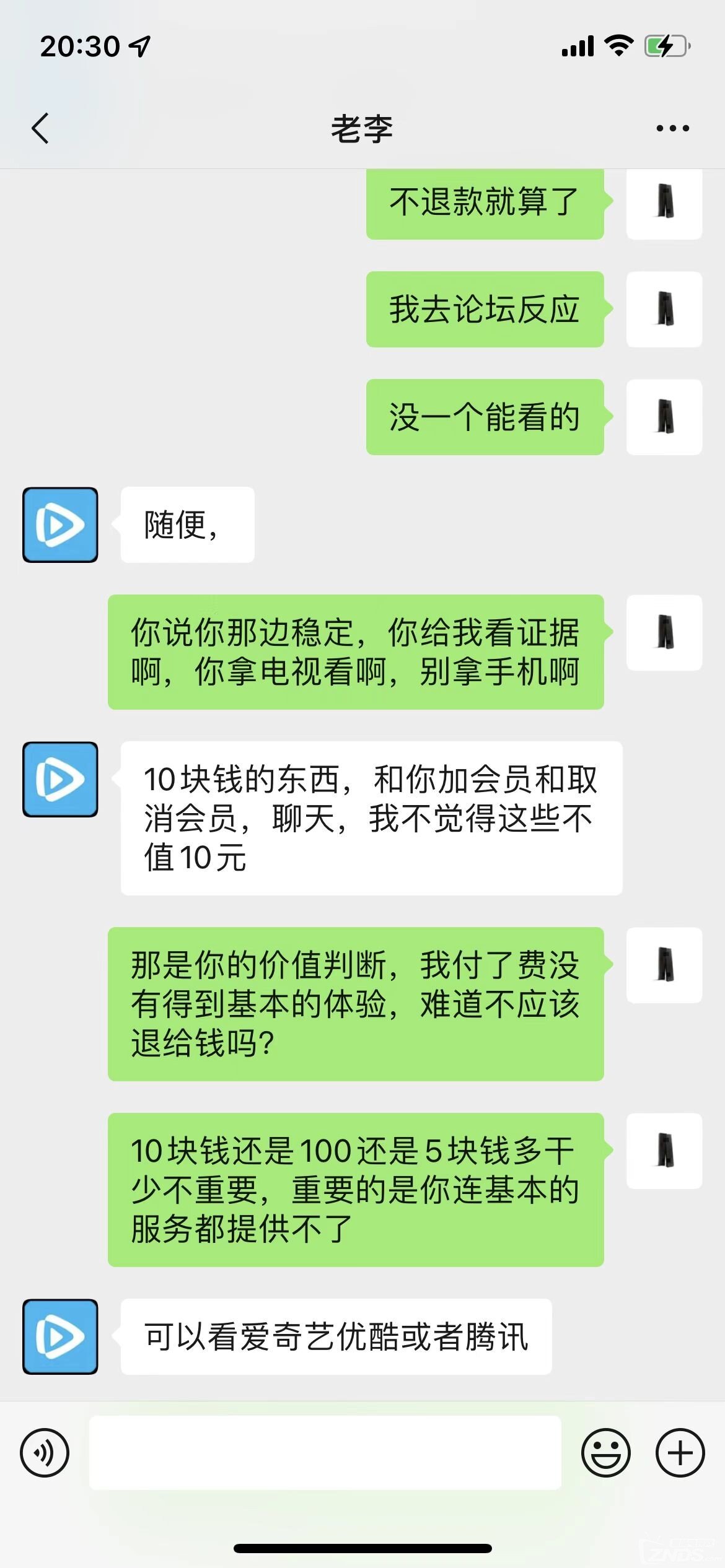Go back from the 老李 chat
The image size is (725, 1568).
pos(40,128)
